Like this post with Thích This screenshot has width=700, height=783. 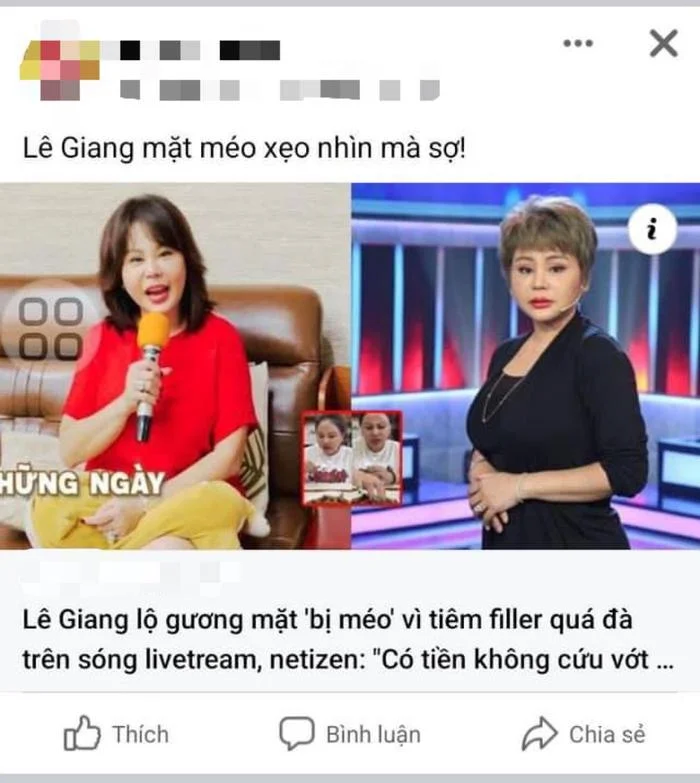(117, 734)
